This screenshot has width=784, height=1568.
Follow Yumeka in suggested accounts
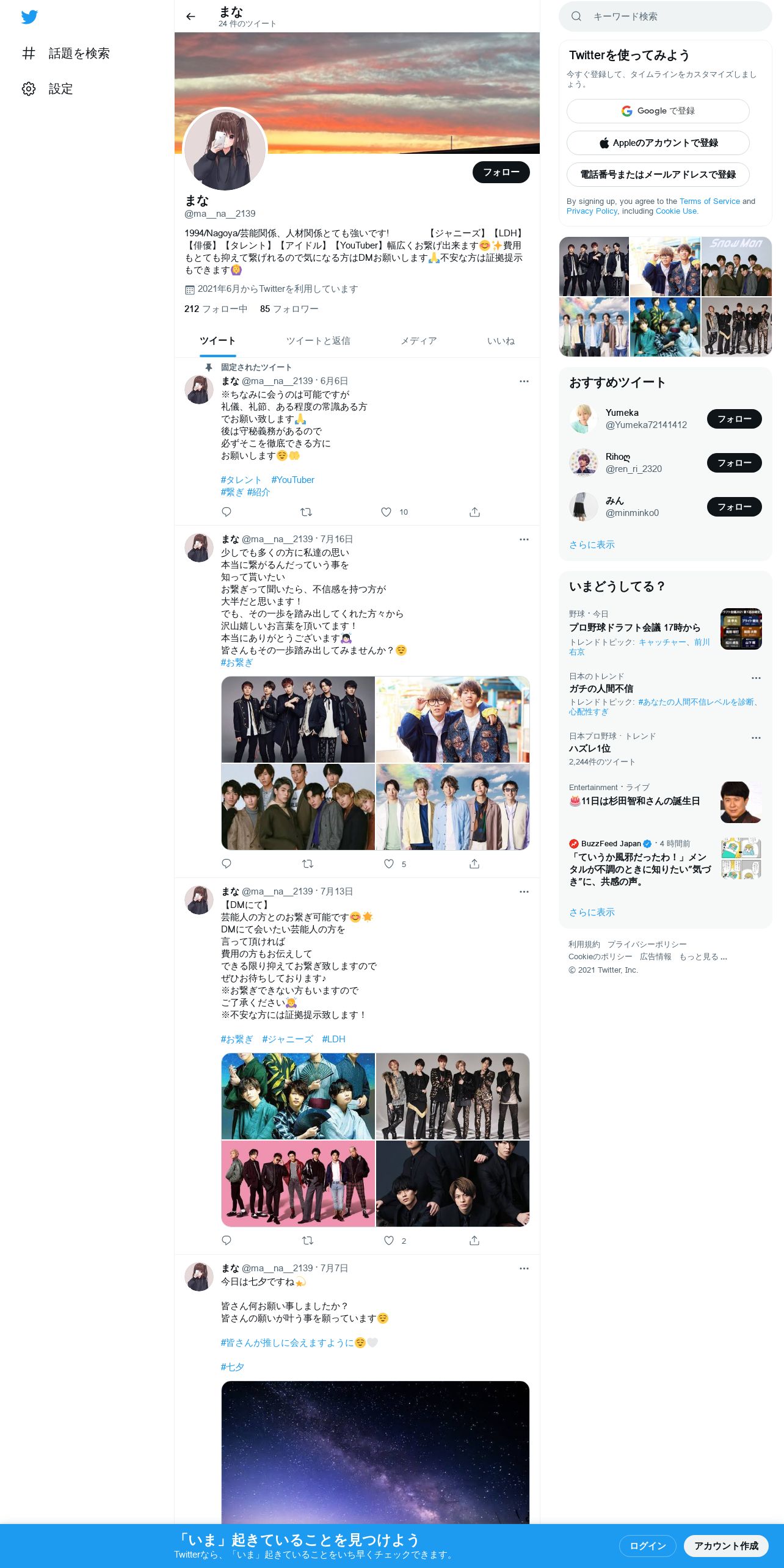(734, 419)
